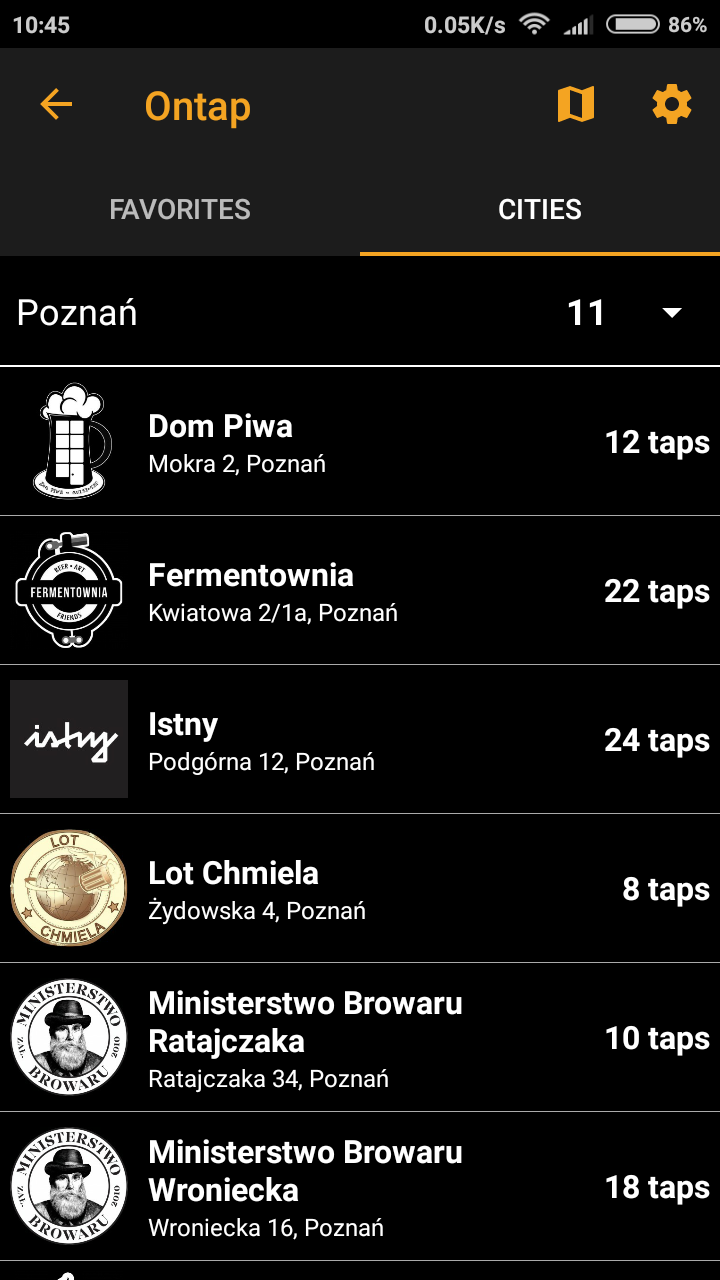The height and width of the screenshot is (1280, 720).
Task: Switch to the Favorites tab
Action: (180, 210)
